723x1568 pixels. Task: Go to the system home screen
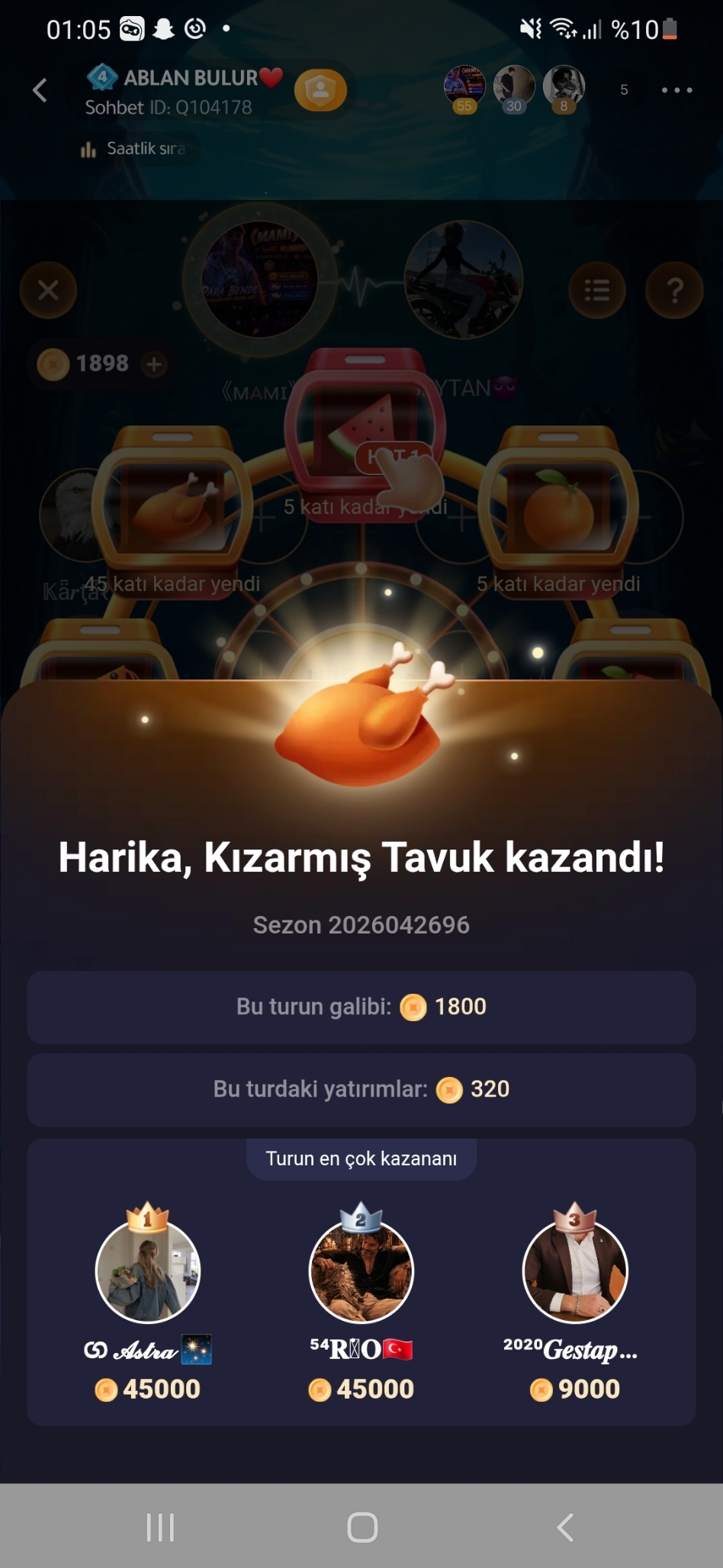click(x=362, y=1527)
